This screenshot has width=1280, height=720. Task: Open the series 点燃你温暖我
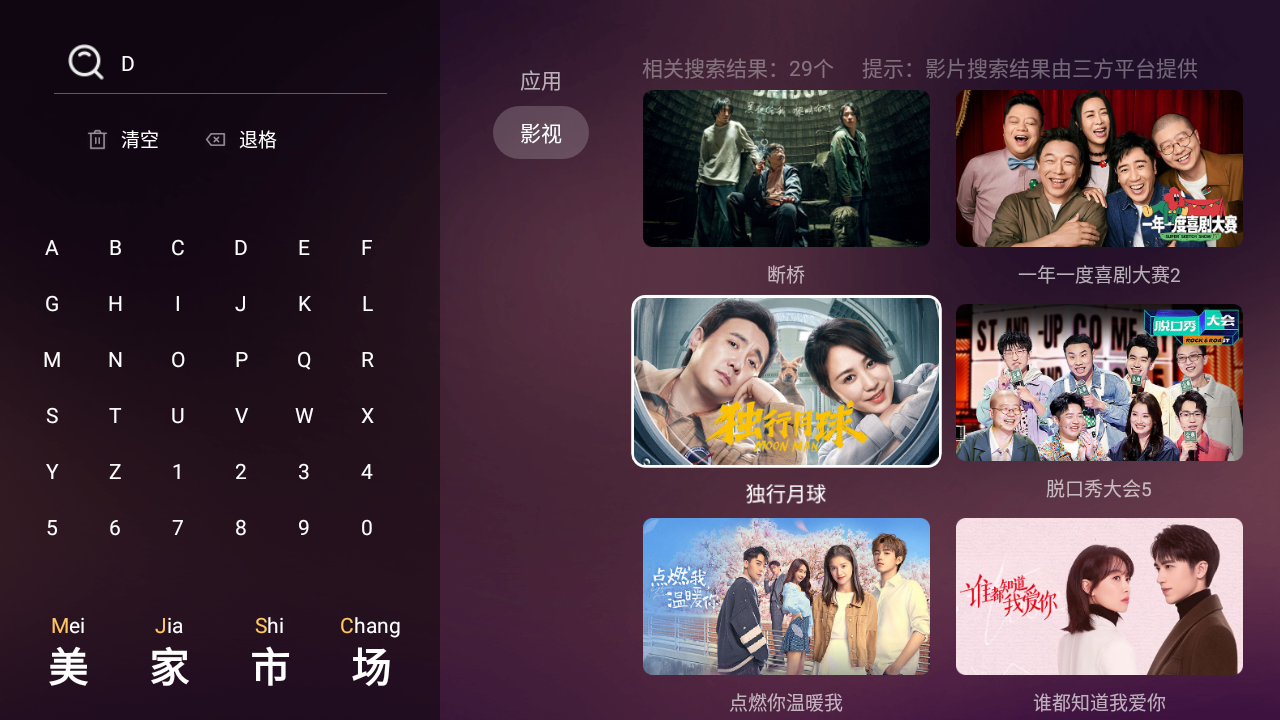tap(786, 596)
